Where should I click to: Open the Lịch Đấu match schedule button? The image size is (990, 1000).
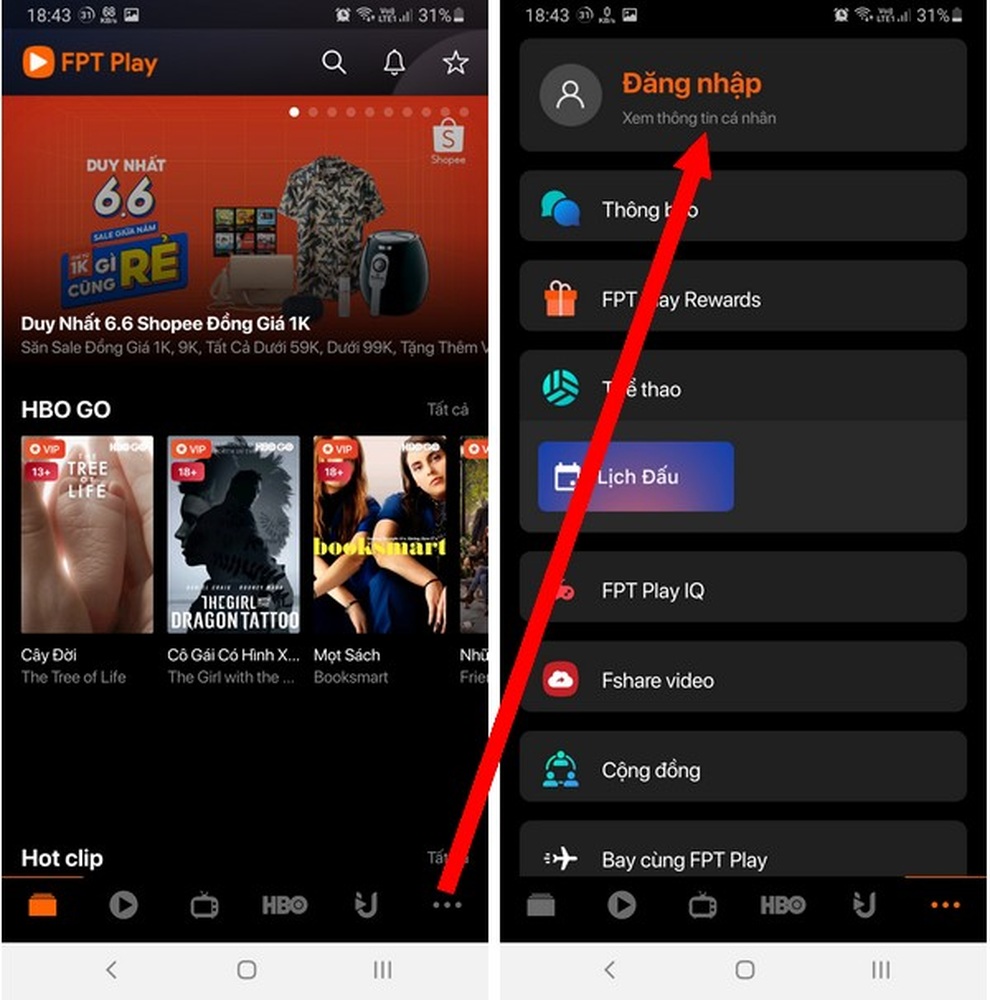pos(636,477)
